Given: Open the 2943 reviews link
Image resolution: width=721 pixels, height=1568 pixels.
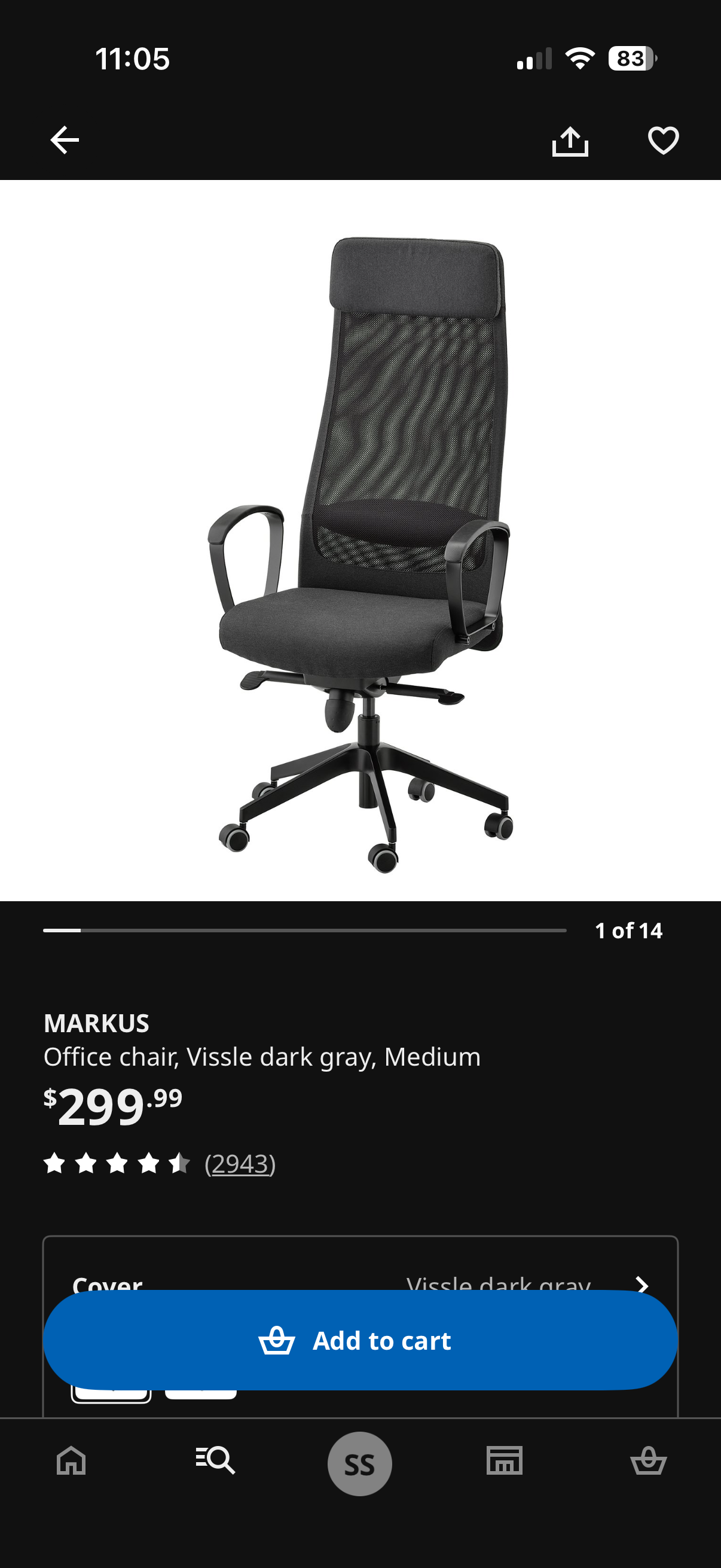Looking at the screenshot, I should coord(240,1164).
